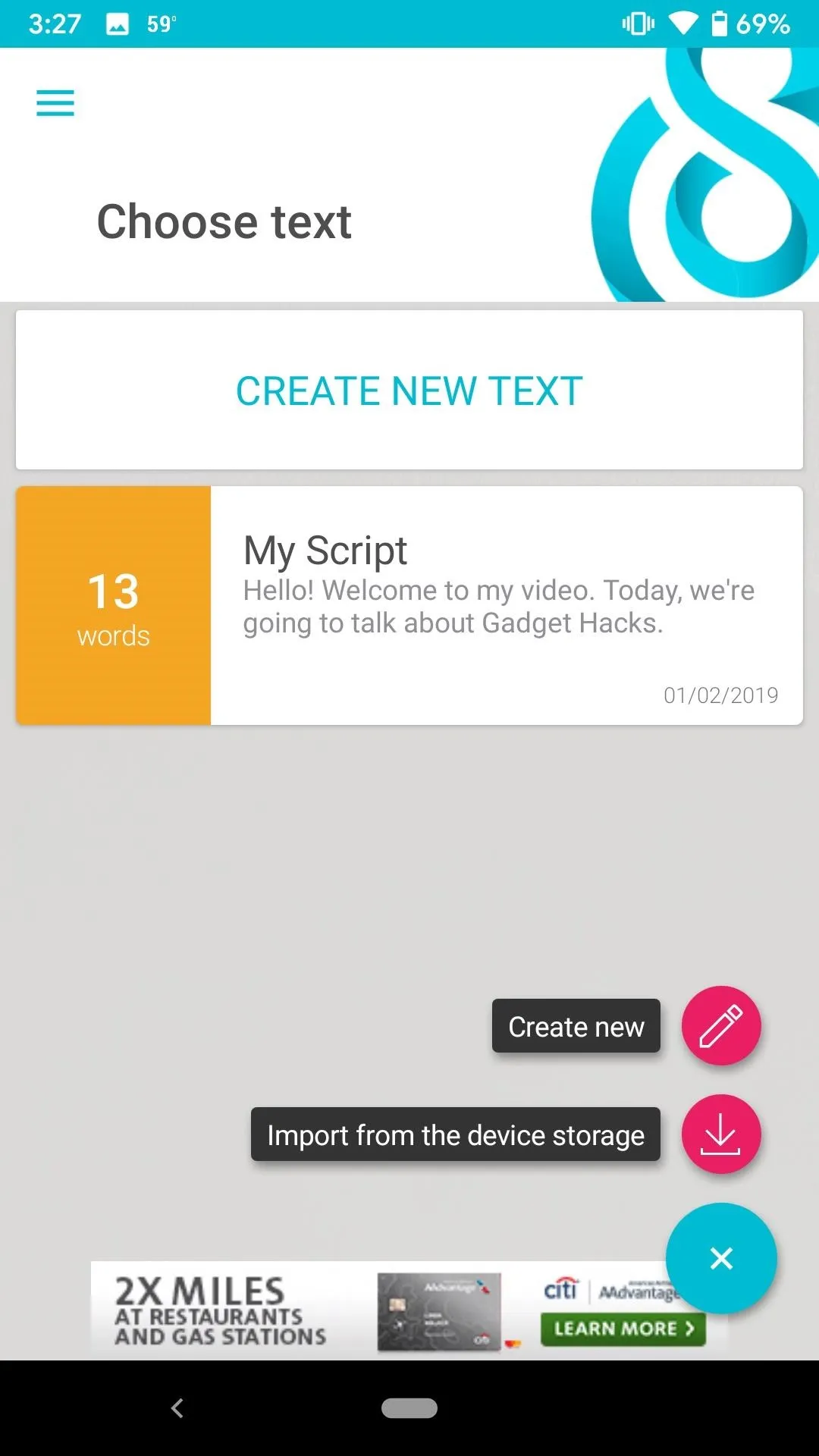Tap Learn More on the Citi ad

tap(623, 1329)
